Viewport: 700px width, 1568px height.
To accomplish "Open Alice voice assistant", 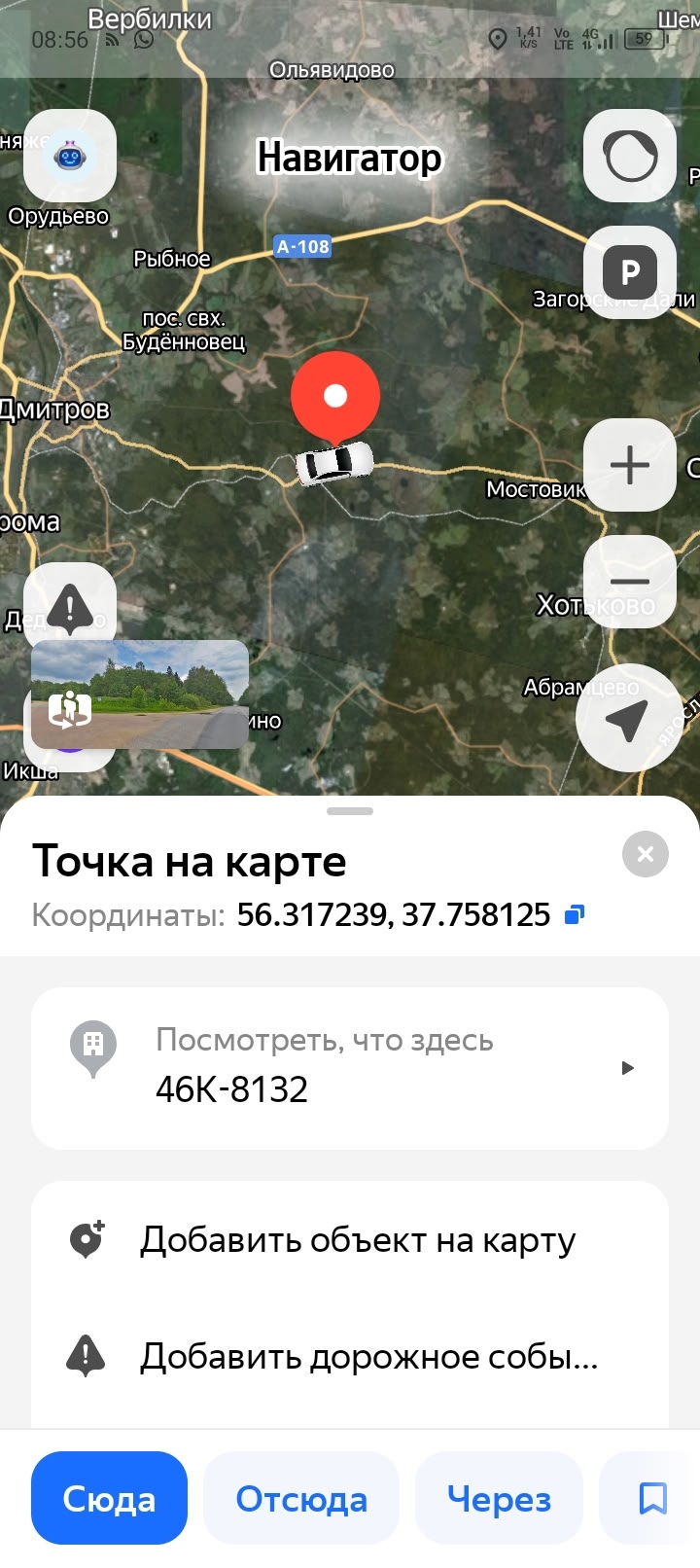I will [630, 156].
